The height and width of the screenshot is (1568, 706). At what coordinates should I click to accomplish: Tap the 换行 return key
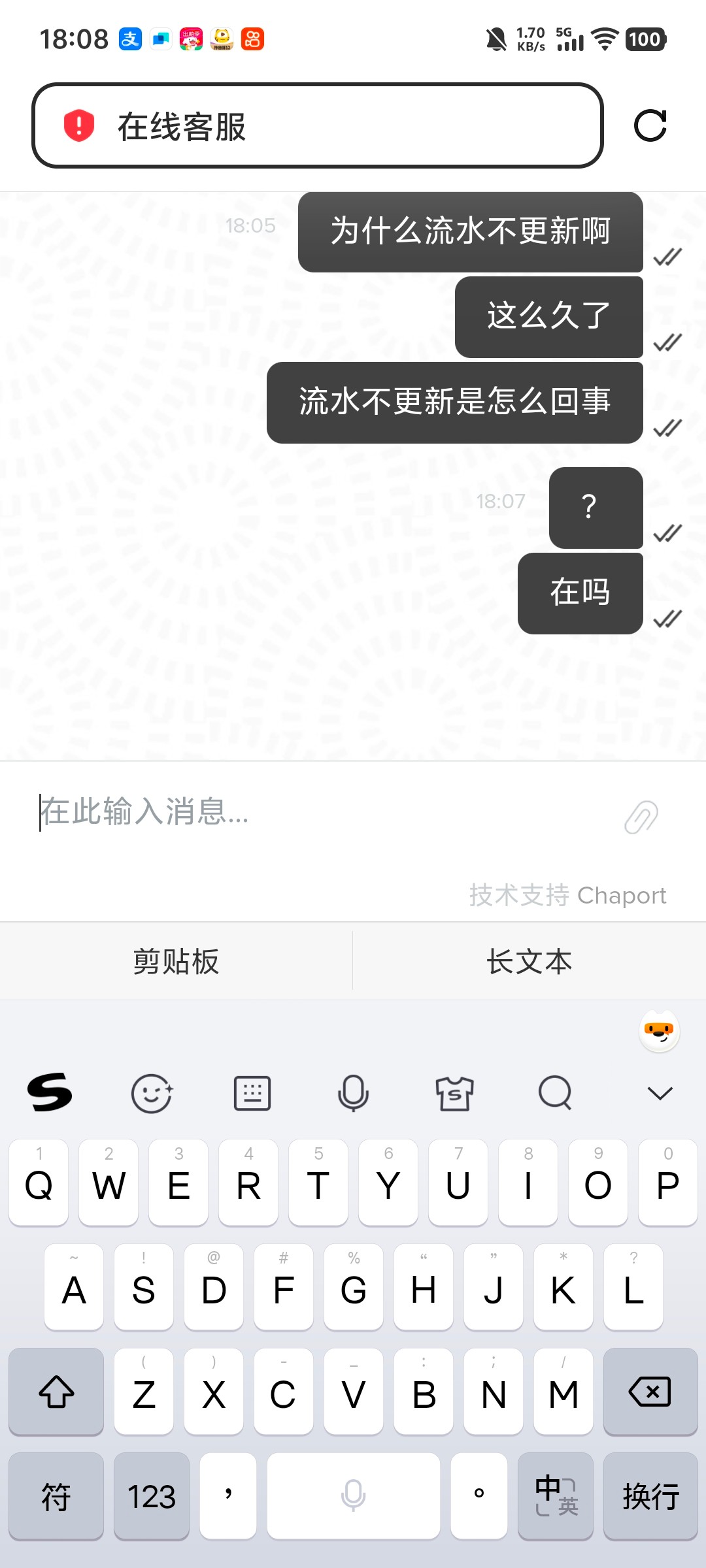(650, 1496)
